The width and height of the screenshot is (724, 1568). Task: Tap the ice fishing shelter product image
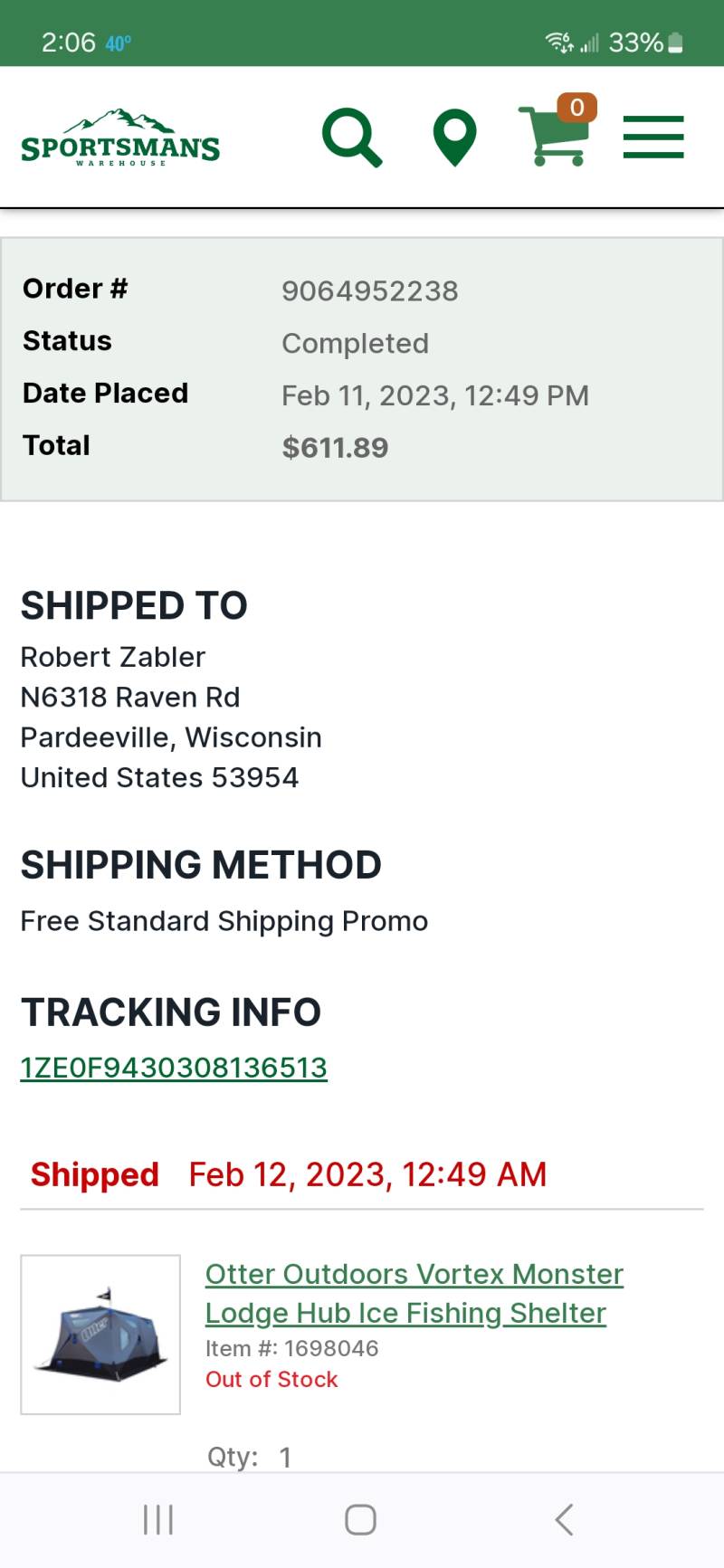click(100, 1334)
